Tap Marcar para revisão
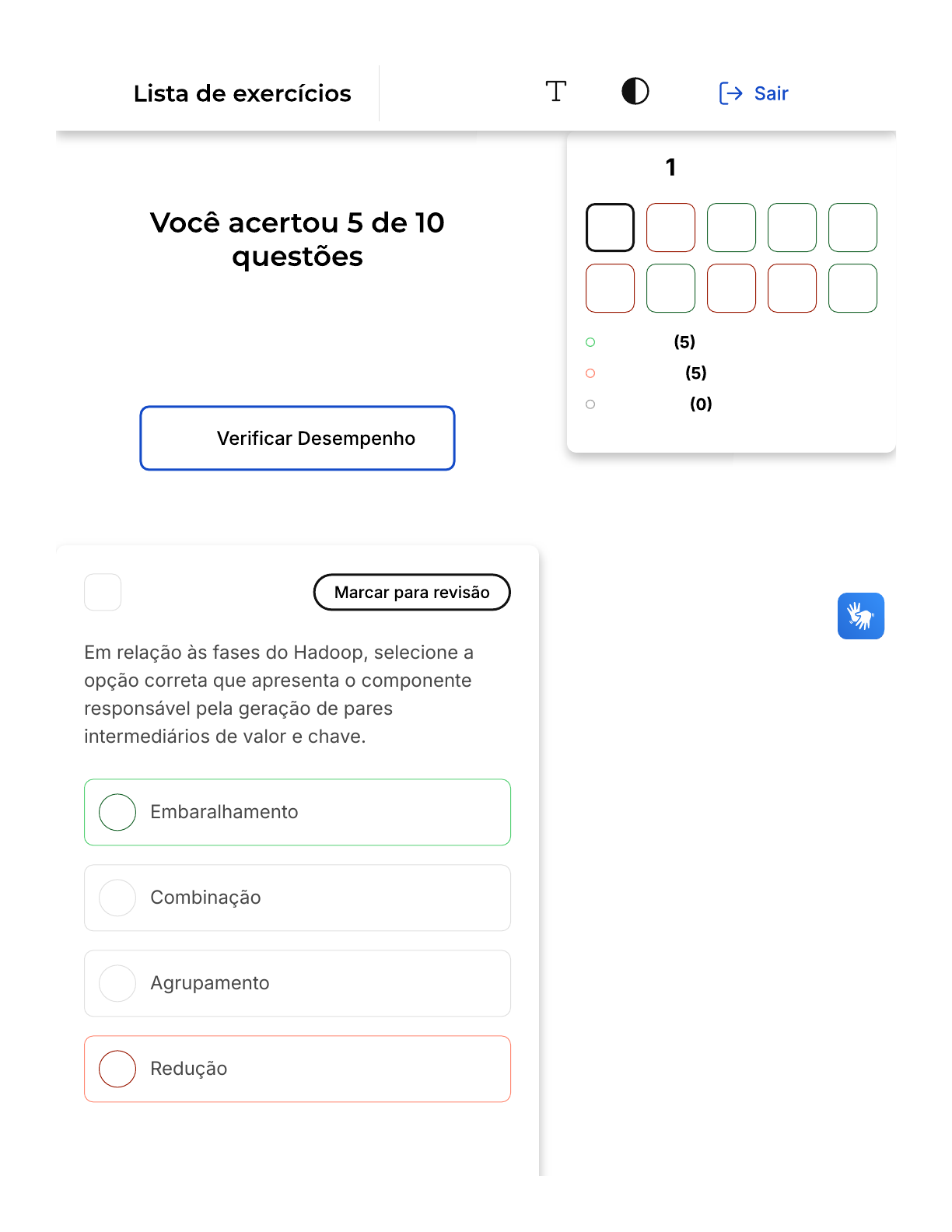The height and width of the screenshot is (1232, 952). click(x=411, y=593)
